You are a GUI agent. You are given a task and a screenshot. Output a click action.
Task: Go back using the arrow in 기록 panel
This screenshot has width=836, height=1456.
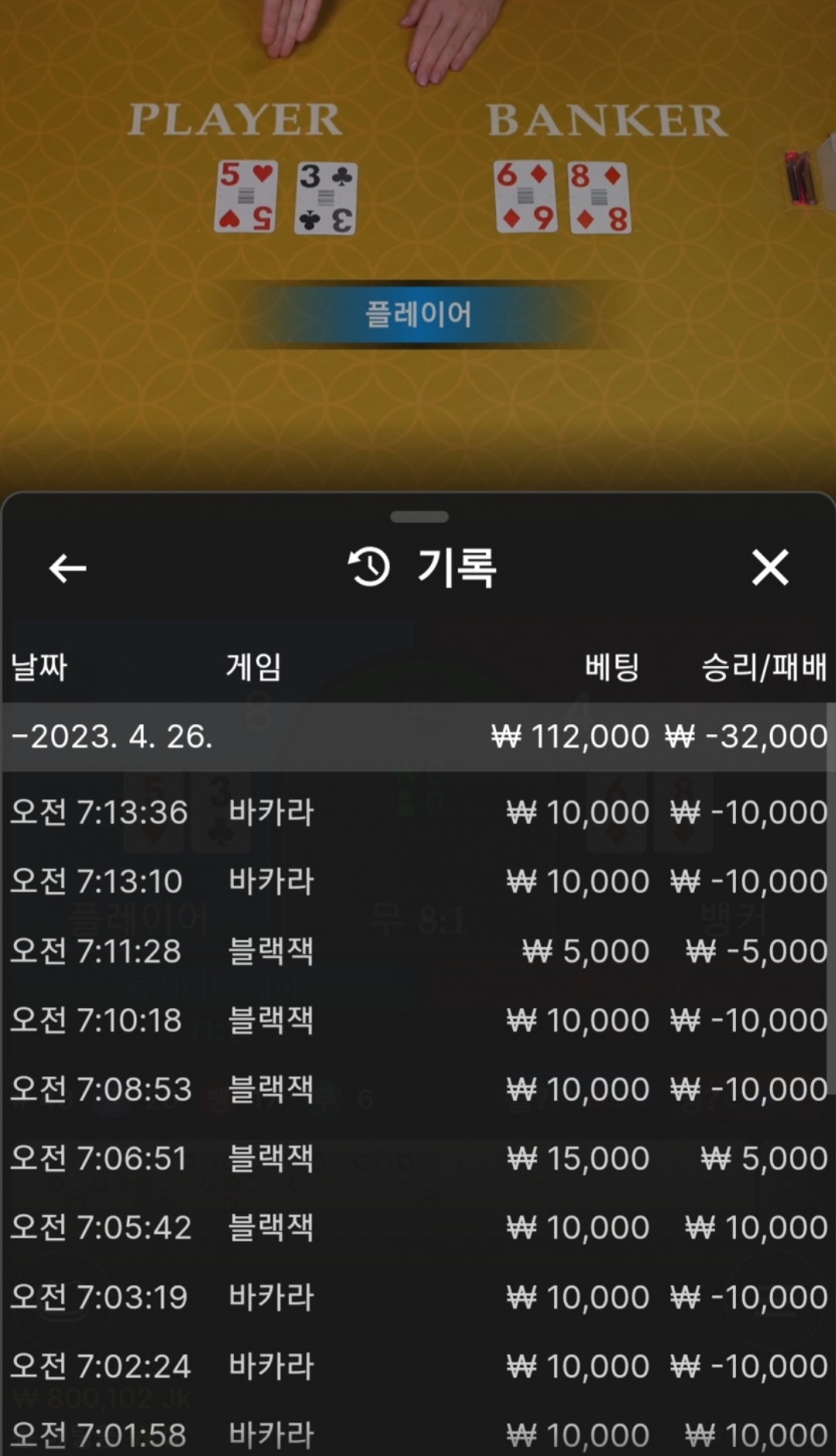click(x=67, y=568)
